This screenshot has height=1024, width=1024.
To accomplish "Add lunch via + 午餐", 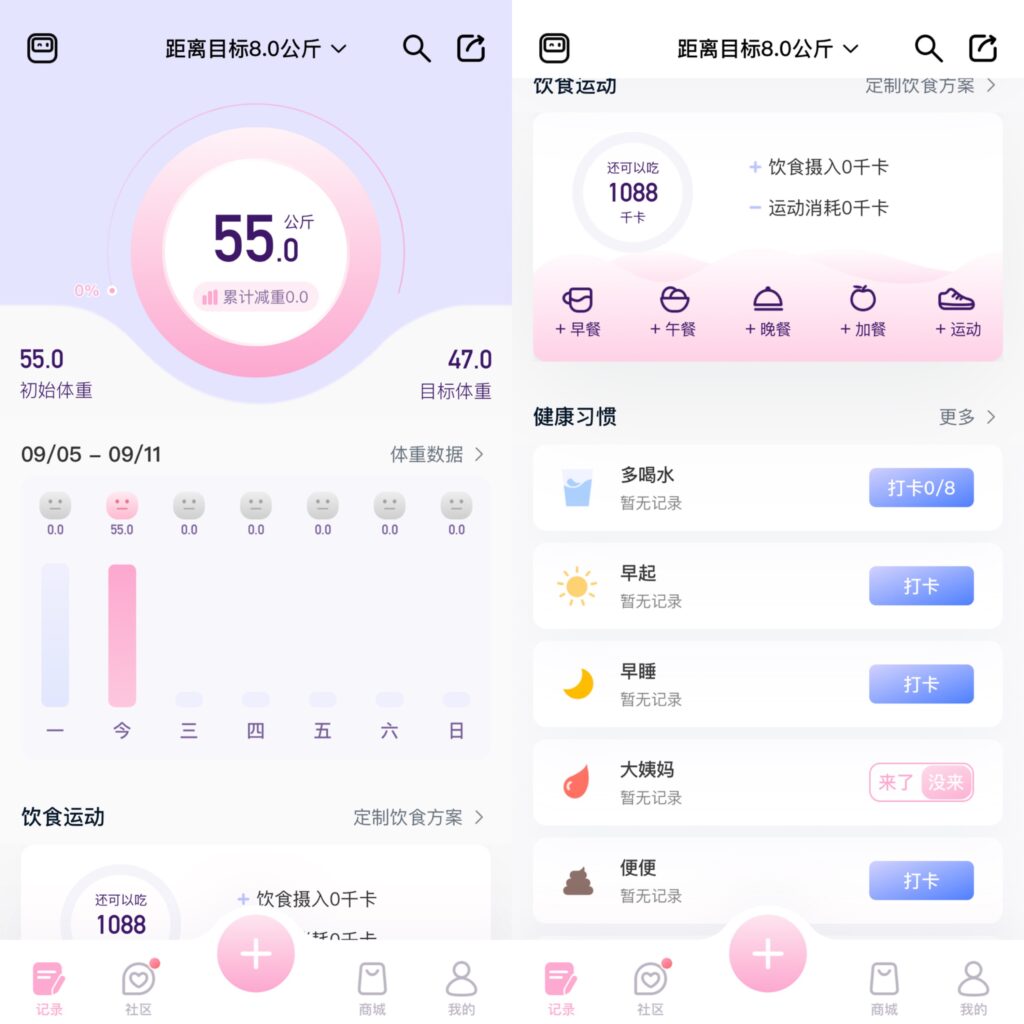I will coord(673,312).
